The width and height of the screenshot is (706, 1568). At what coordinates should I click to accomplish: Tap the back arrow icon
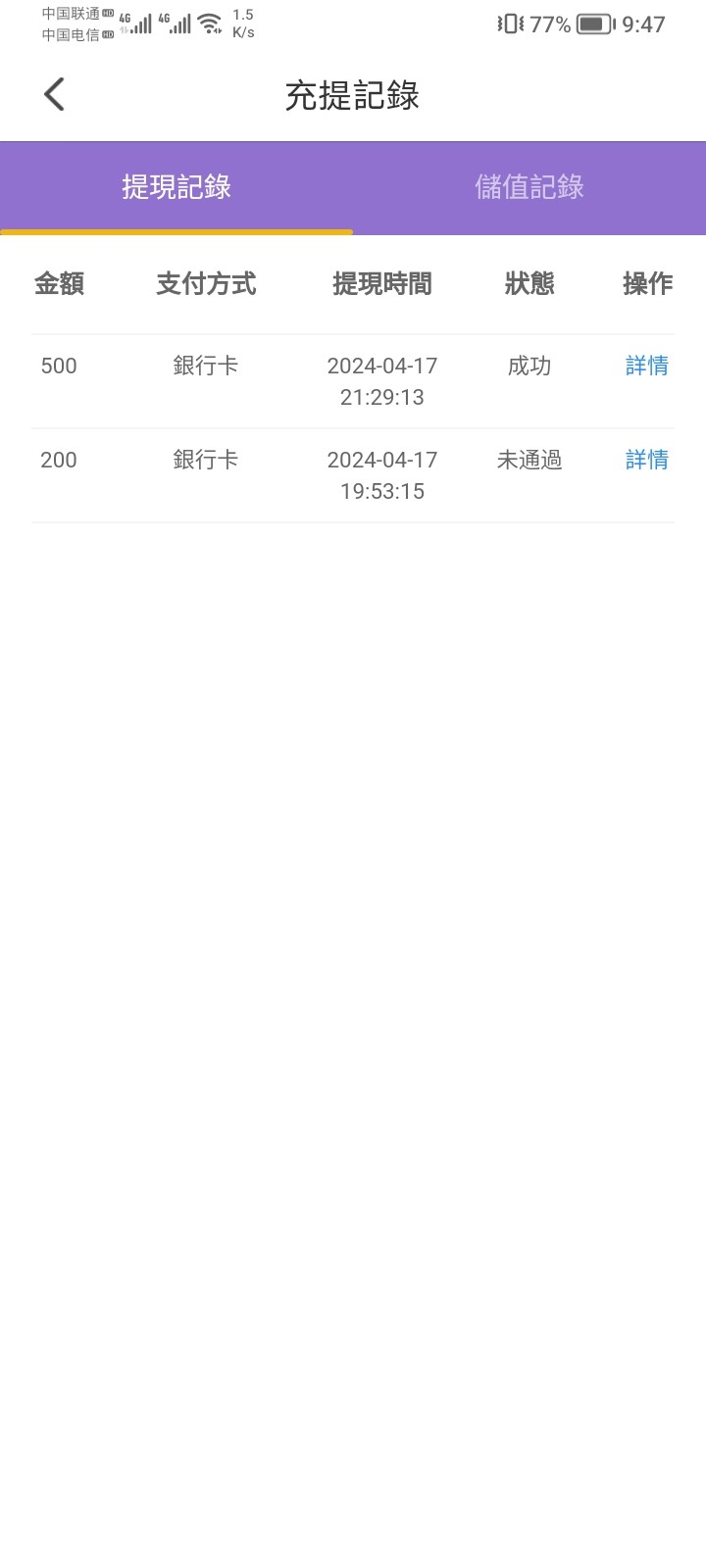tap(54, 94)
